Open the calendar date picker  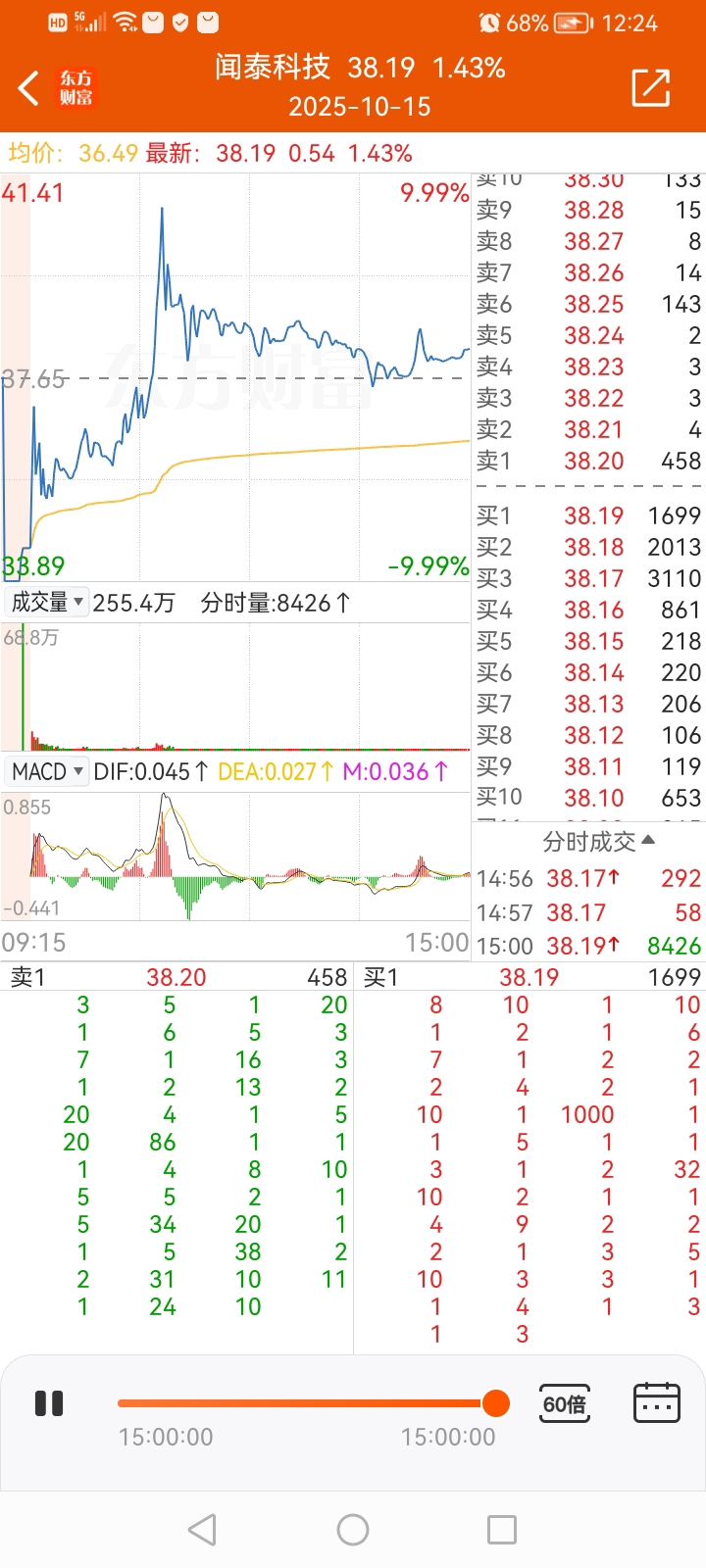(x=657, y=1403)
